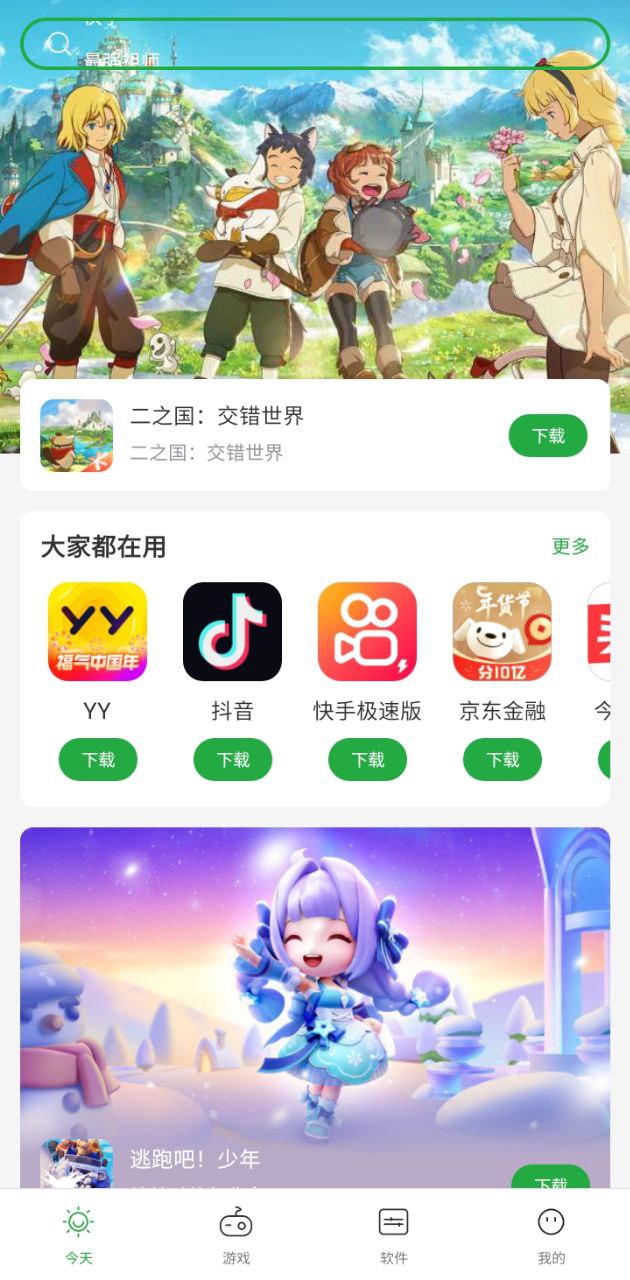The height and width of the screenshot is (1280, 630).
Task: Switch to the 今天 tab
Action: pyautogui.click(x=78, y=1235)
